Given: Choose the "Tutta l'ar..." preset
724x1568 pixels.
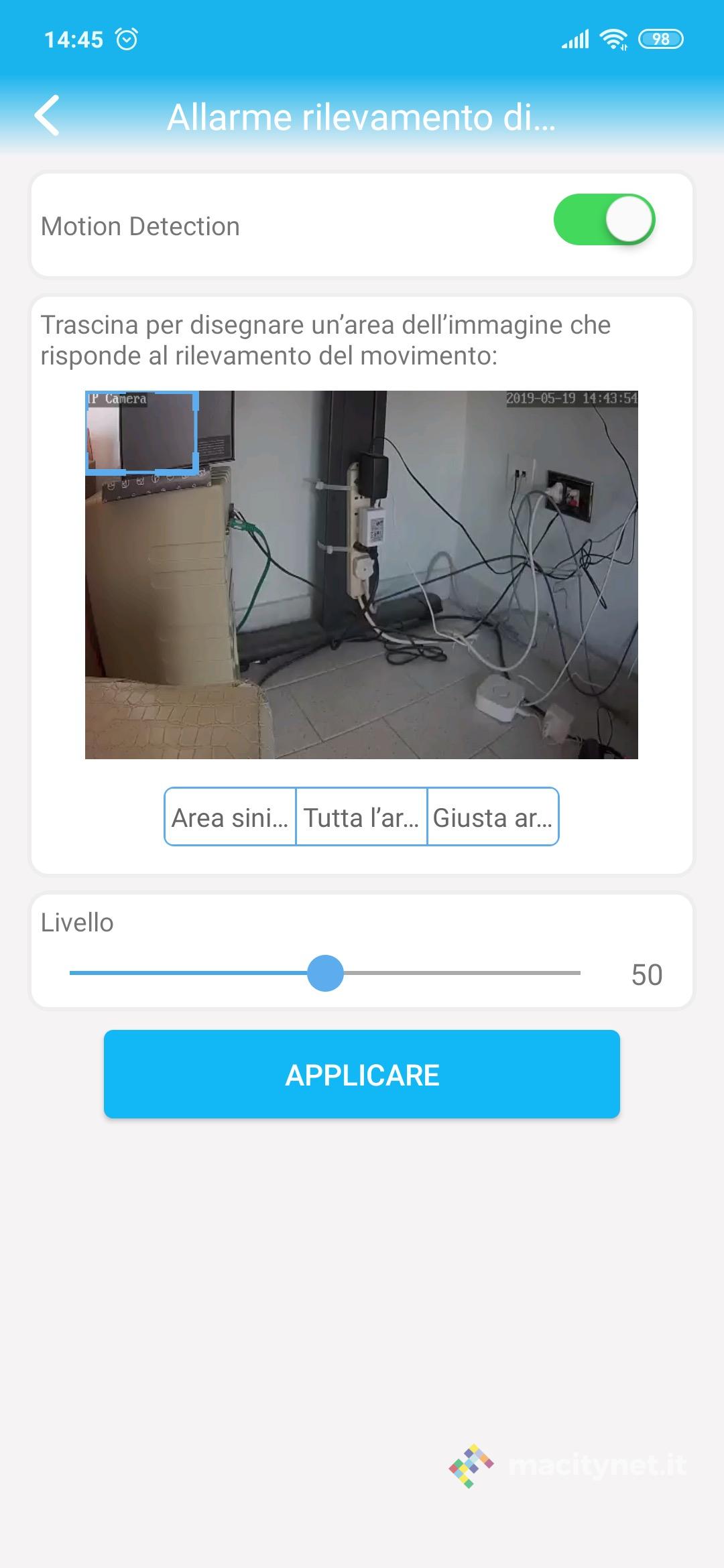Looking at the screenshot, I should [361, 817].
